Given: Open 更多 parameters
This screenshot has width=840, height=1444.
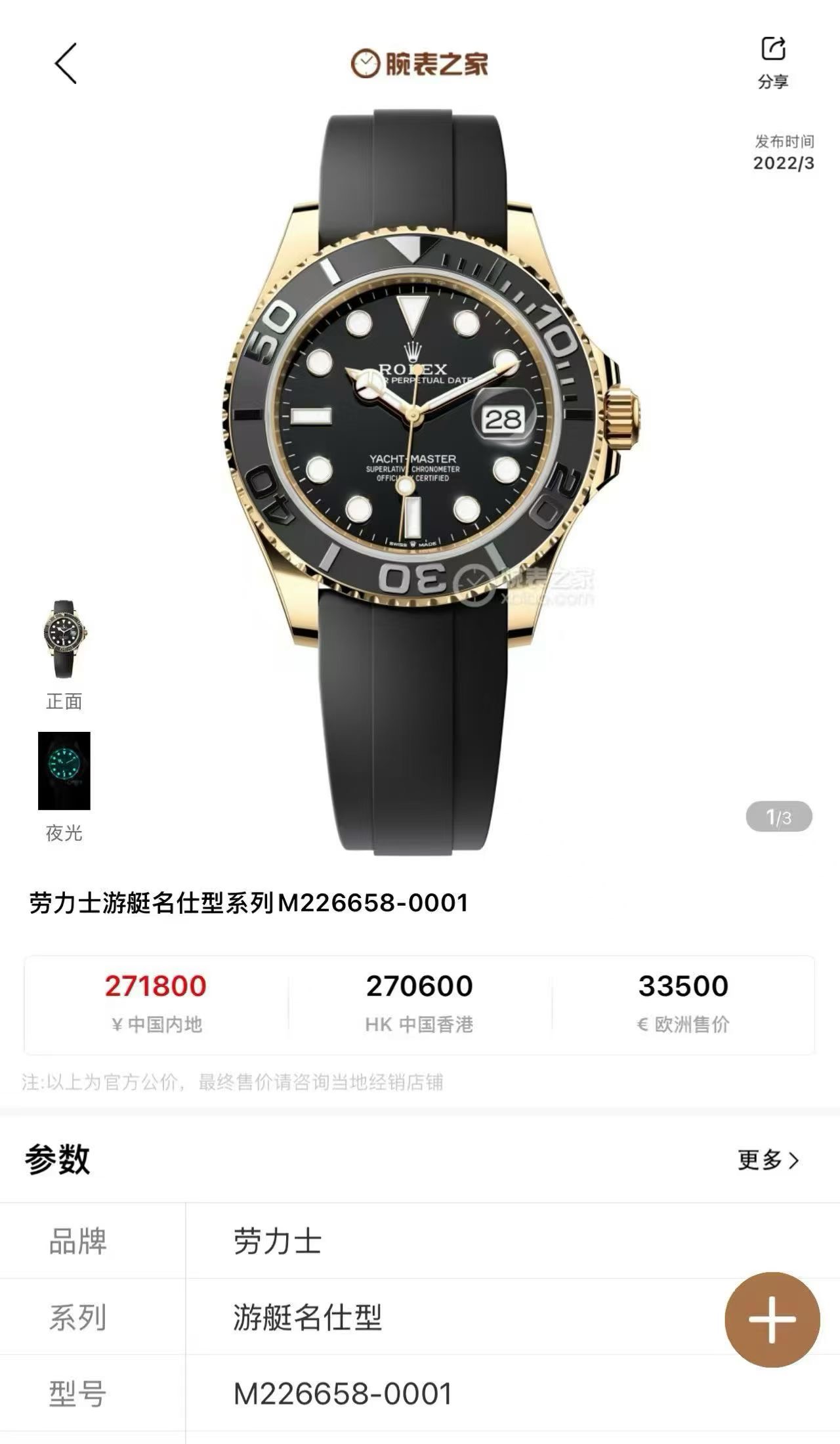Looking at the screenshot, I should tap(768, 1160).
